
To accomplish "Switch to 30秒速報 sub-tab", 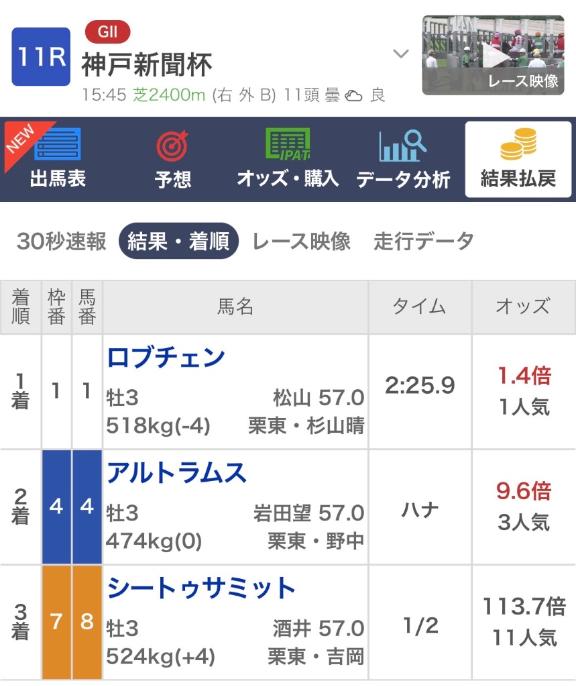I will click(61, 241).
